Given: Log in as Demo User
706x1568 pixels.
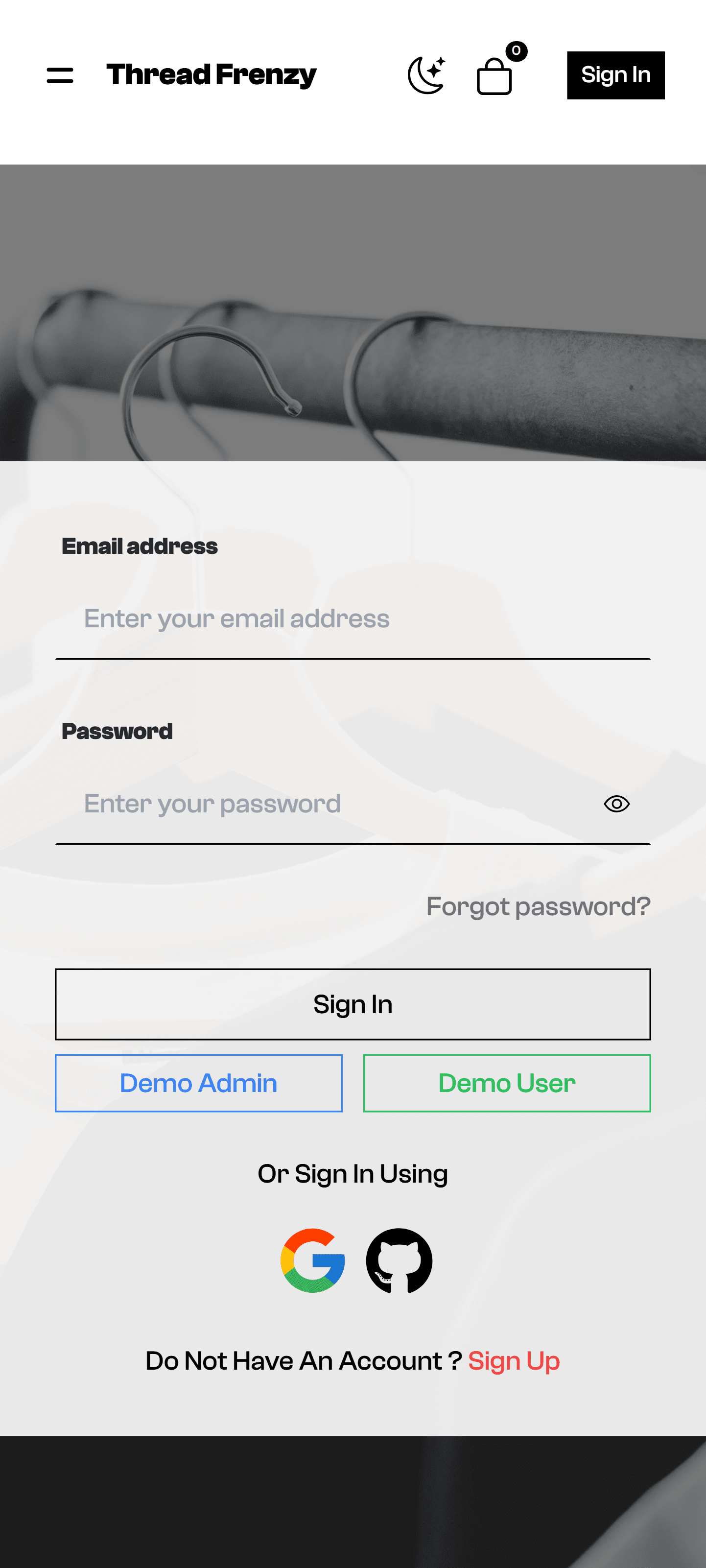Looking at the screenshot, I should (506, 1084).
